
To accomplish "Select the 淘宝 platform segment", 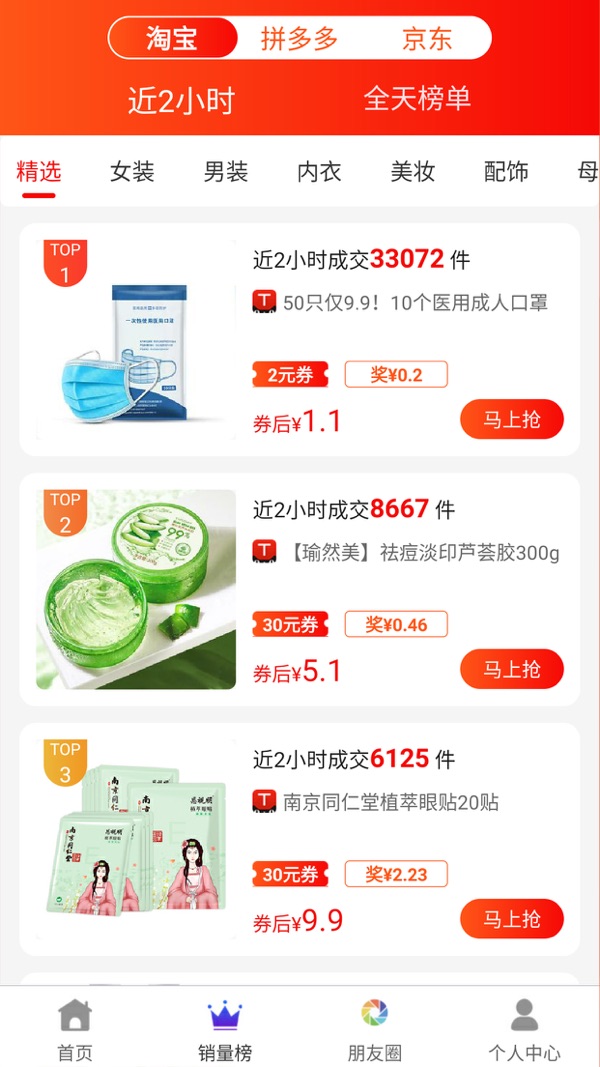I will pos(173,39).
